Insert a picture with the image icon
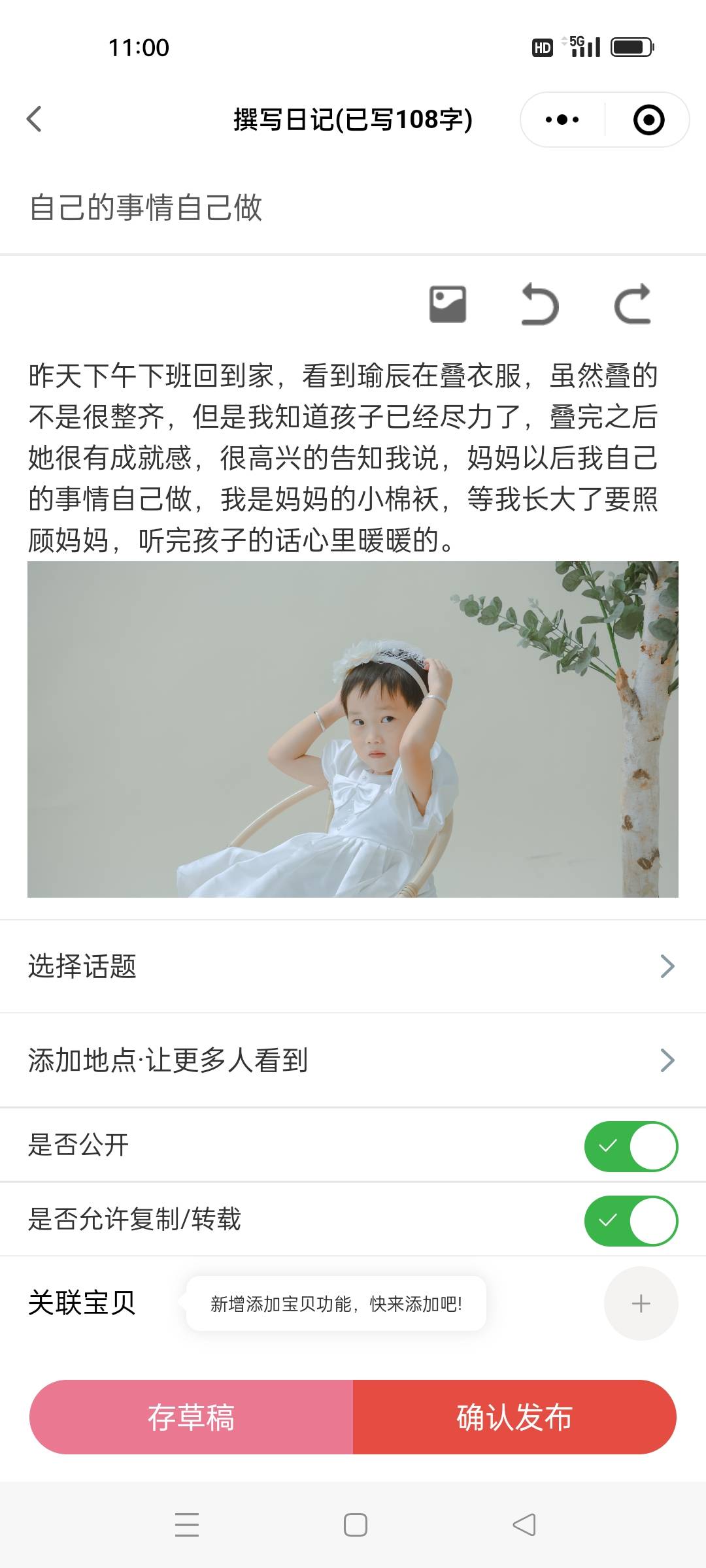 [x=448, y=304]
